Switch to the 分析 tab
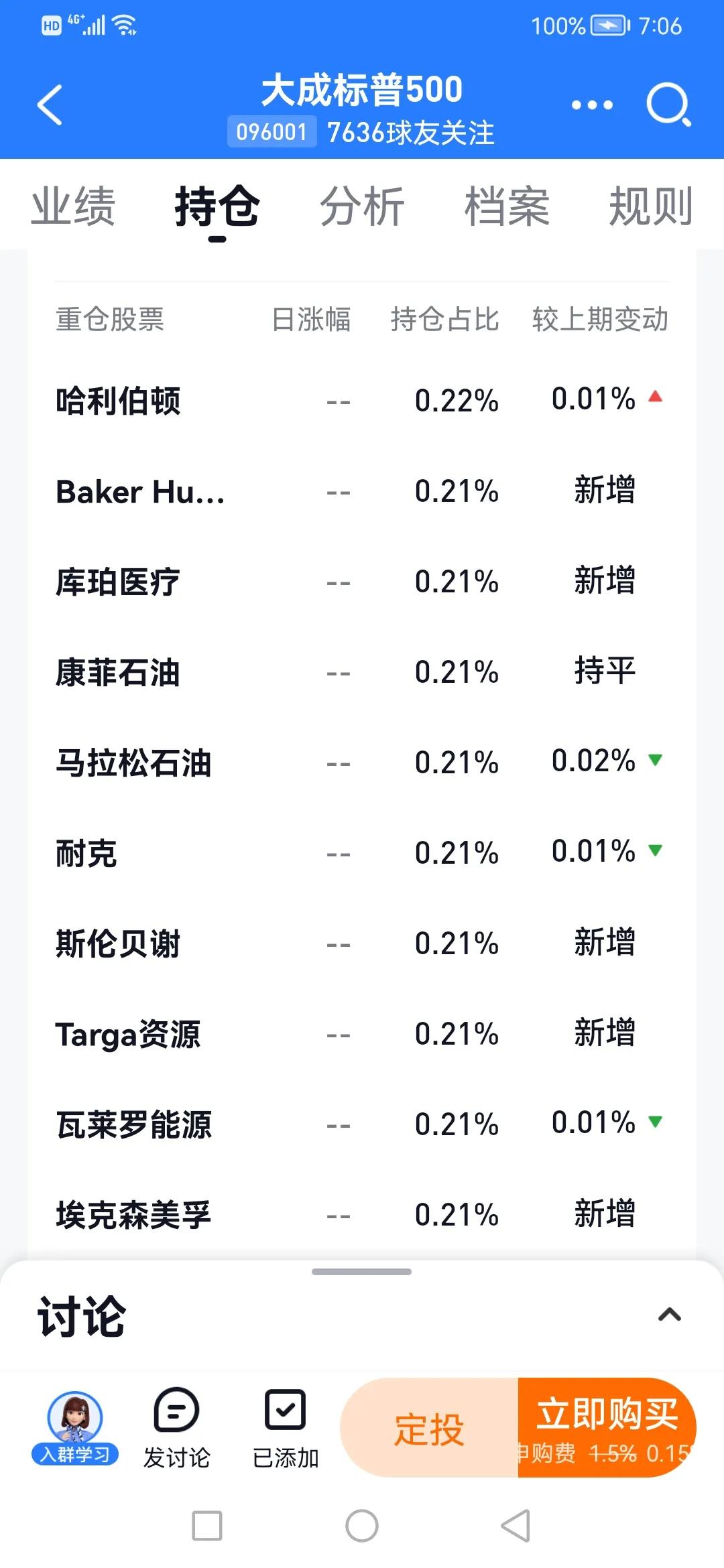This screenshot has width=724, height=1568. (x=362, y=206)
